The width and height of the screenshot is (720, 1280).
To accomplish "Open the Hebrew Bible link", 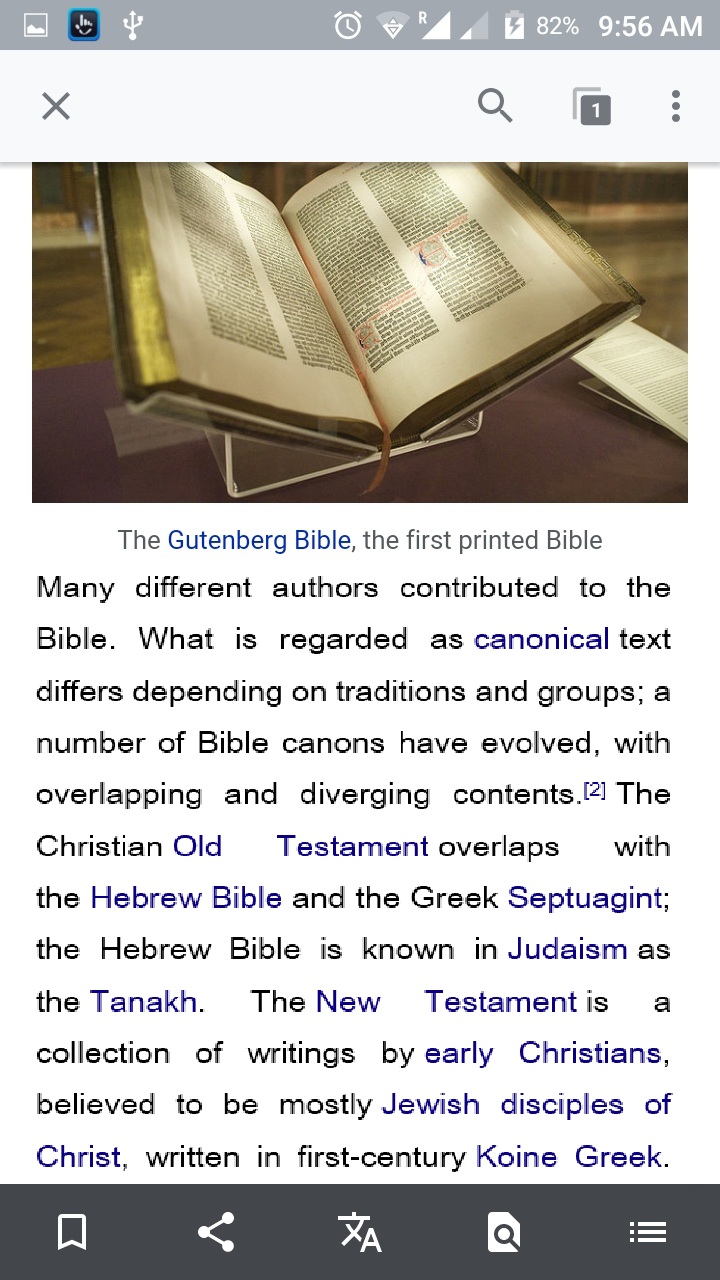I will point(186,897).
